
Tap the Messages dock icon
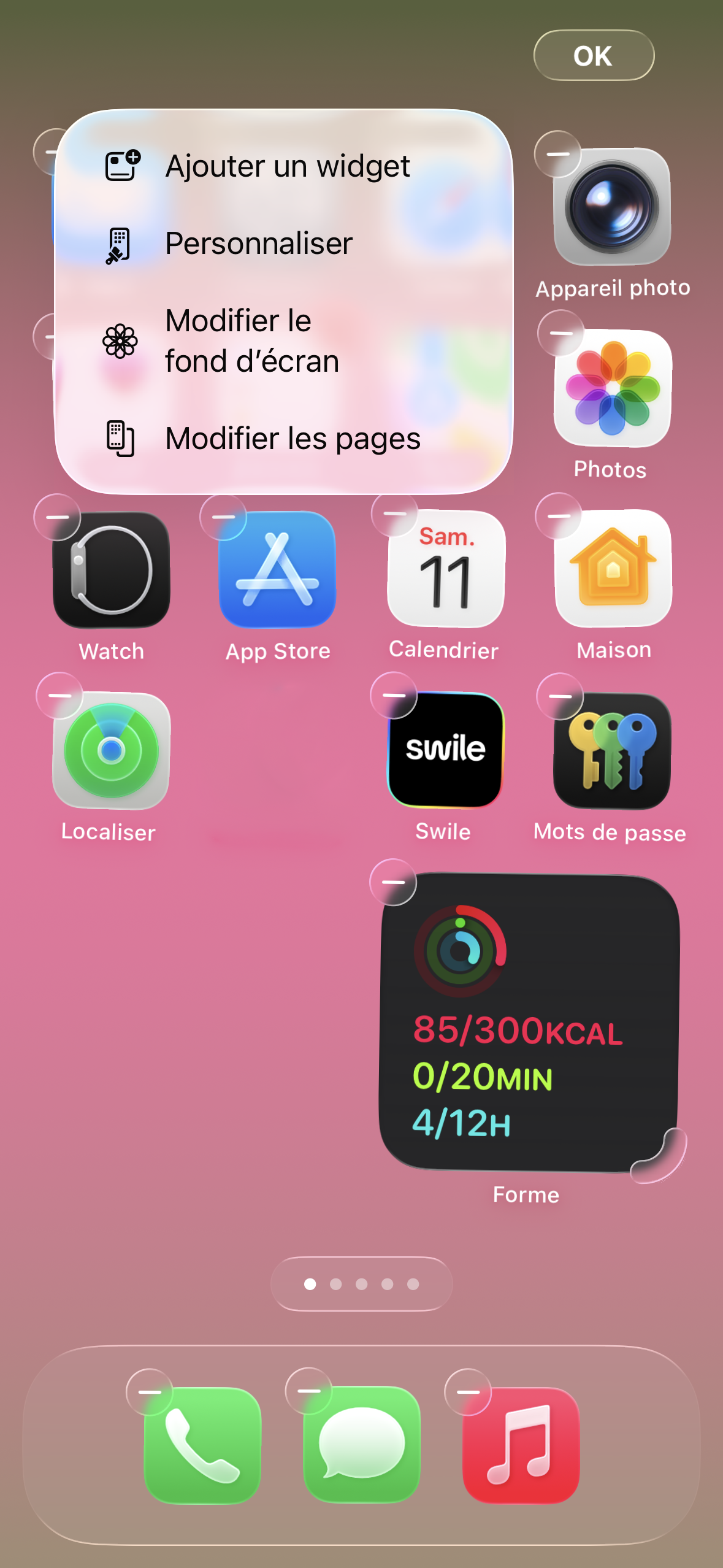pos(362,1445)
